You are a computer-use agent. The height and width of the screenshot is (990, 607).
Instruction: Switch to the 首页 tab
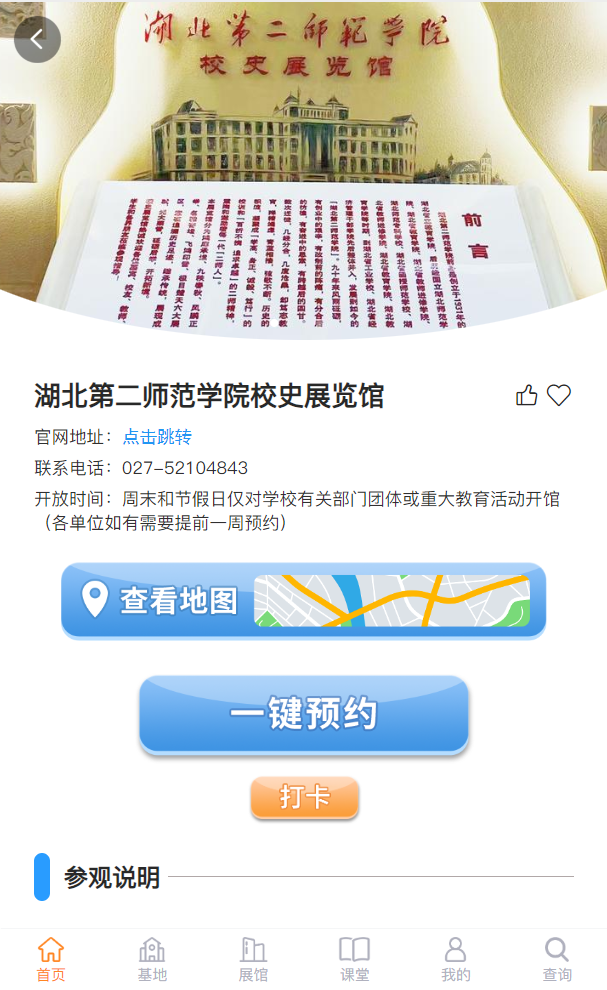click(51, 960)
